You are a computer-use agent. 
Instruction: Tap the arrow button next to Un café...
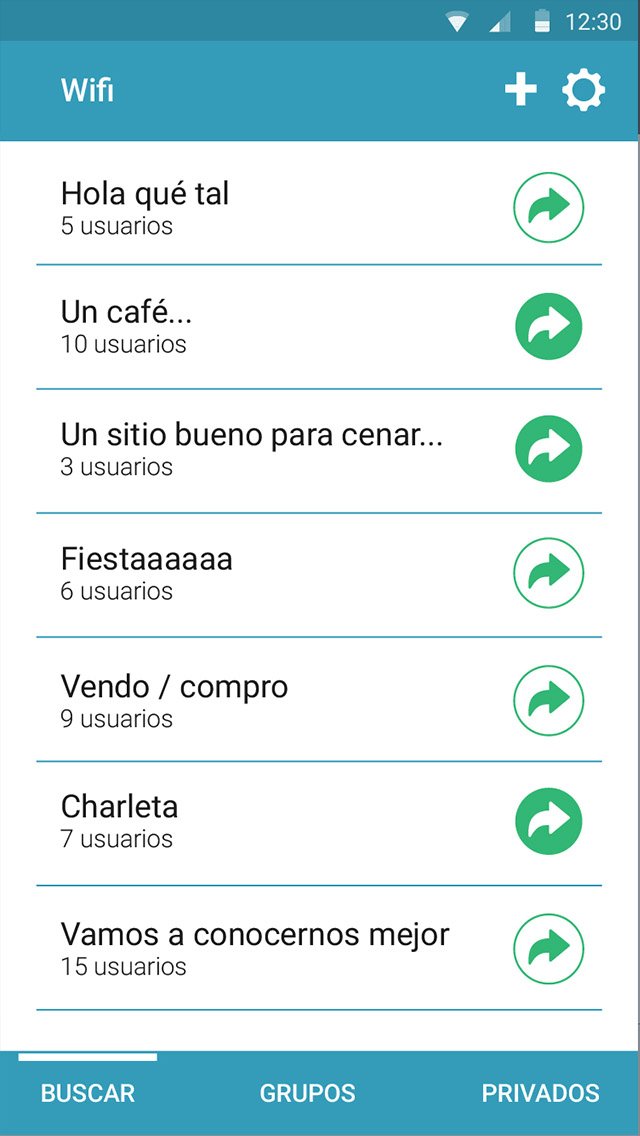[549, 326]
